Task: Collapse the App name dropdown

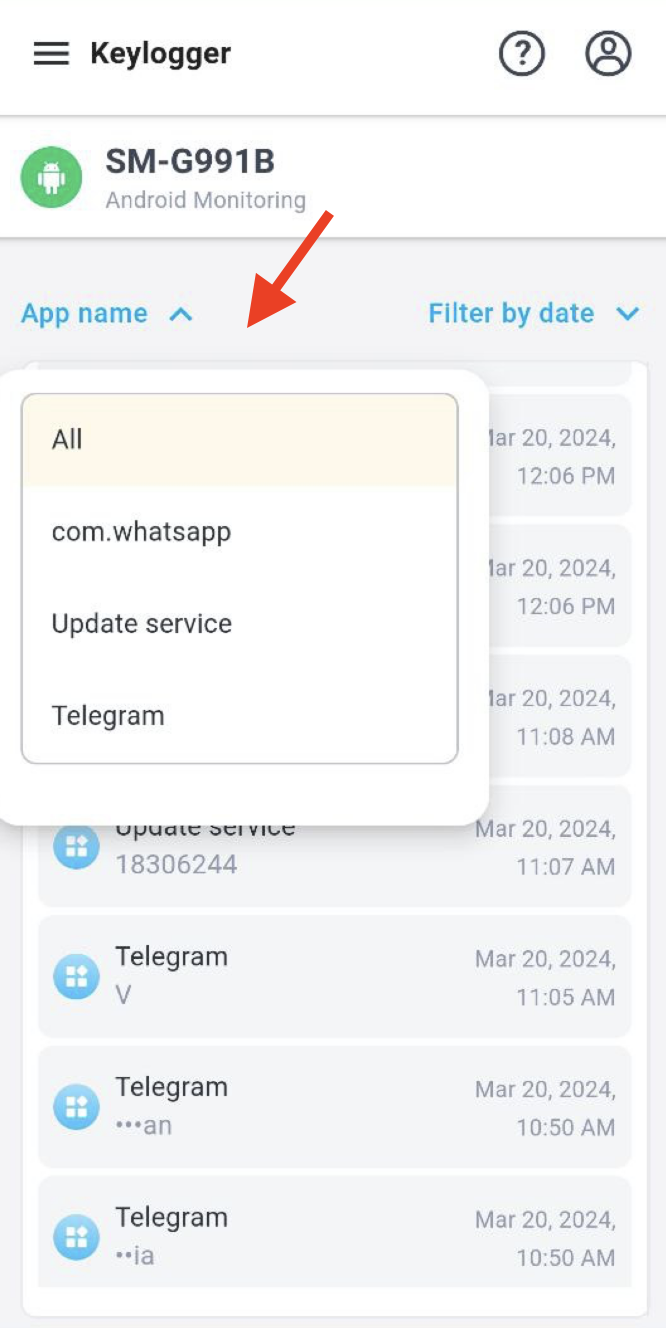Action: [x=106, y=314]
